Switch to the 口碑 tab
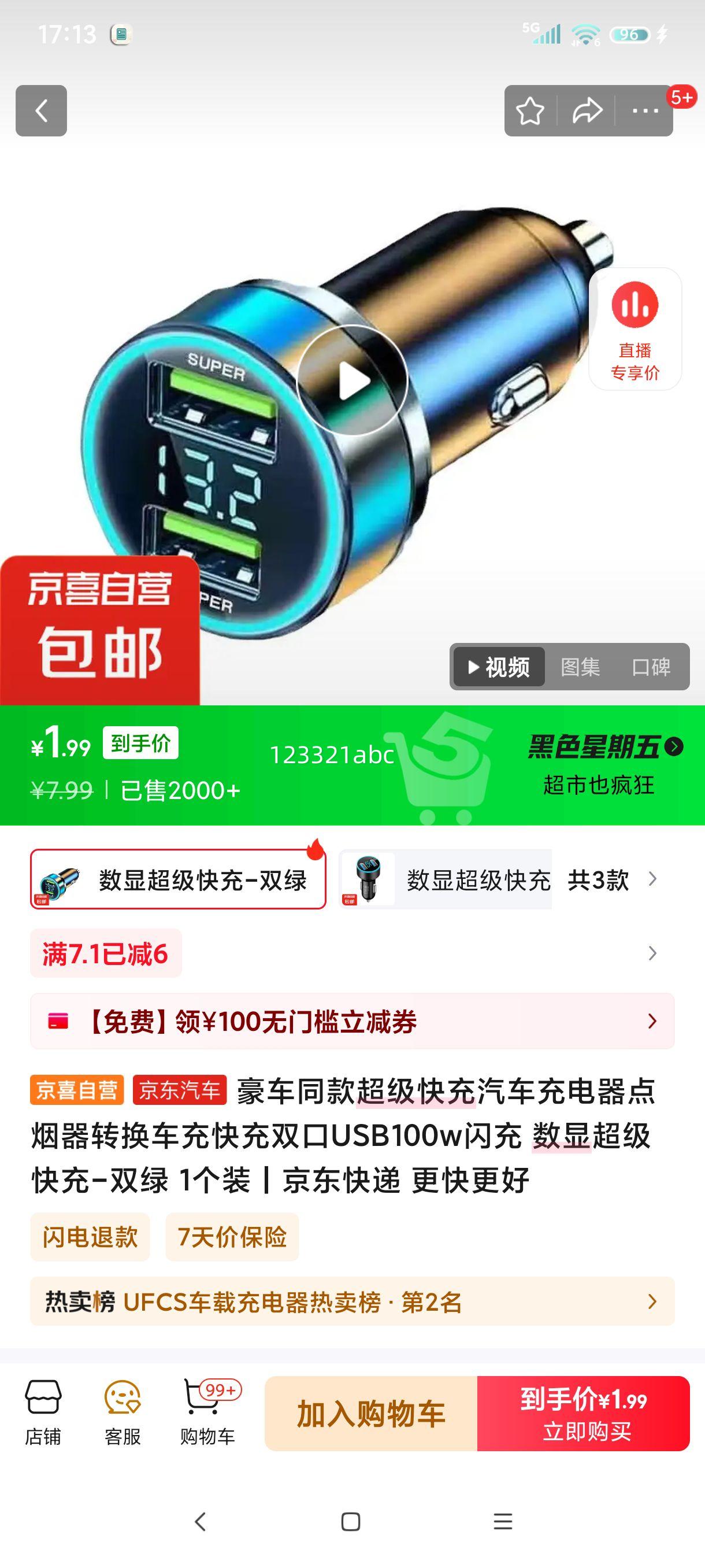 (651, 667)
